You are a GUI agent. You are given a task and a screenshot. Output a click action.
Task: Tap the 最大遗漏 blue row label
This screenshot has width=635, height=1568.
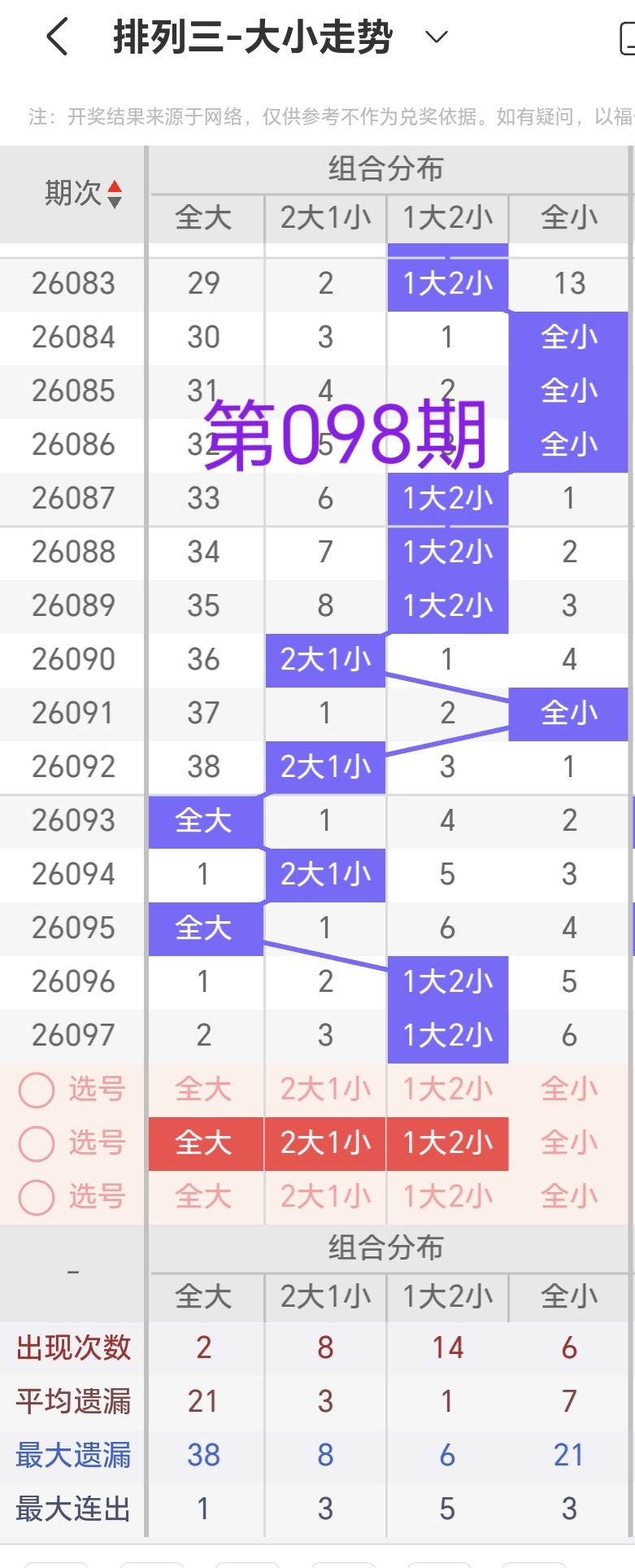[x=72, y=1454]
